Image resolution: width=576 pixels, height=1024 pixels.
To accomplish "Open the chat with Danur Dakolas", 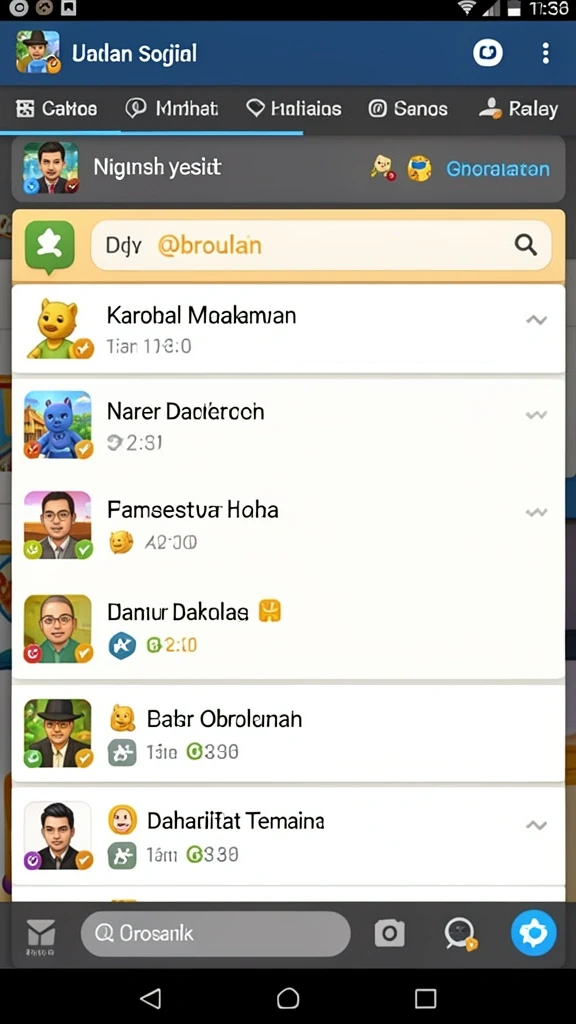I will pos(288,628).
